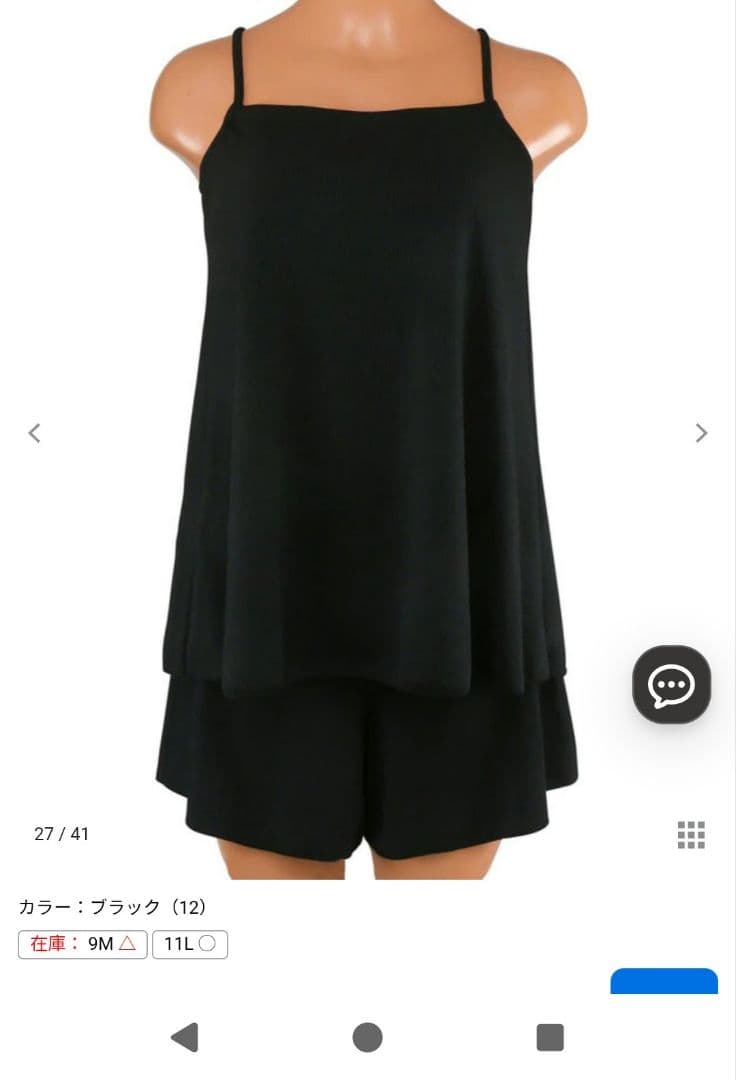The height and width of the screenshot is (1080, 736).
Task: Open the image grid view
Action: click(691, 835)
